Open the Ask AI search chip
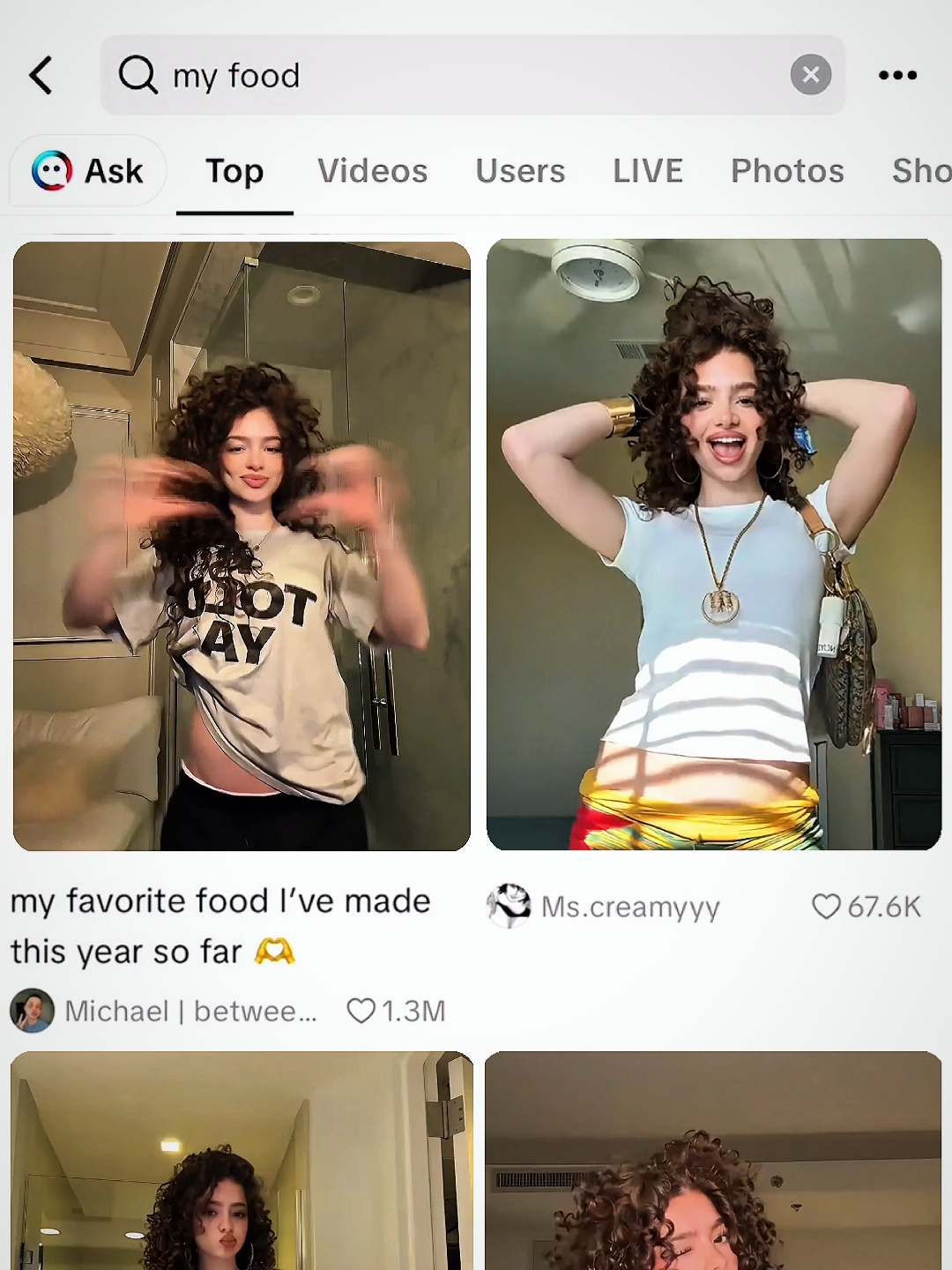952x1270 pixels. 88,171
